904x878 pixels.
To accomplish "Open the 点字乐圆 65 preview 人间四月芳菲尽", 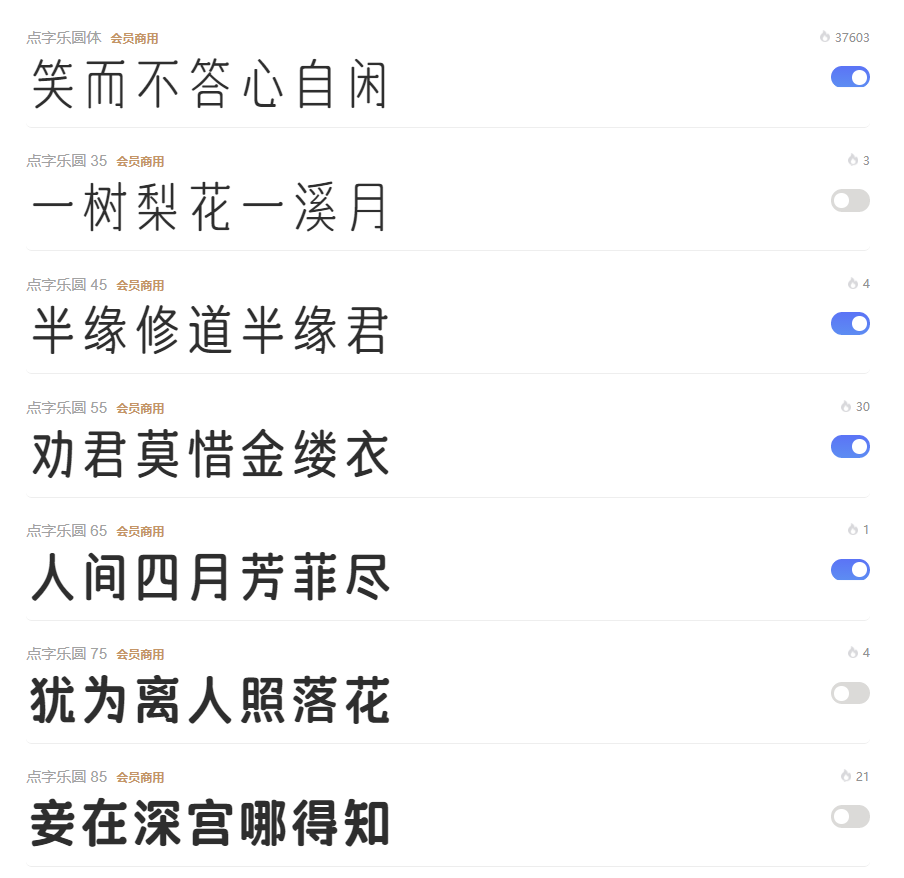I will tap(210, 578).
